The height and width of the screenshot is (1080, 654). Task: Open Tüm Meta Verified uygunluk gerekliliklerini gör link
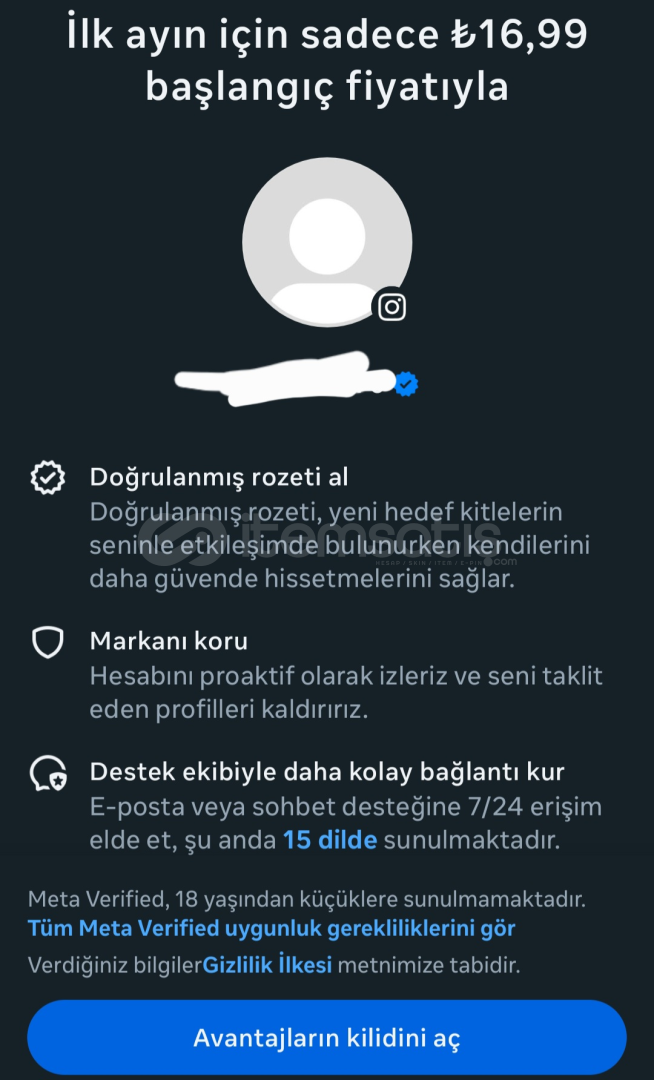272,928
